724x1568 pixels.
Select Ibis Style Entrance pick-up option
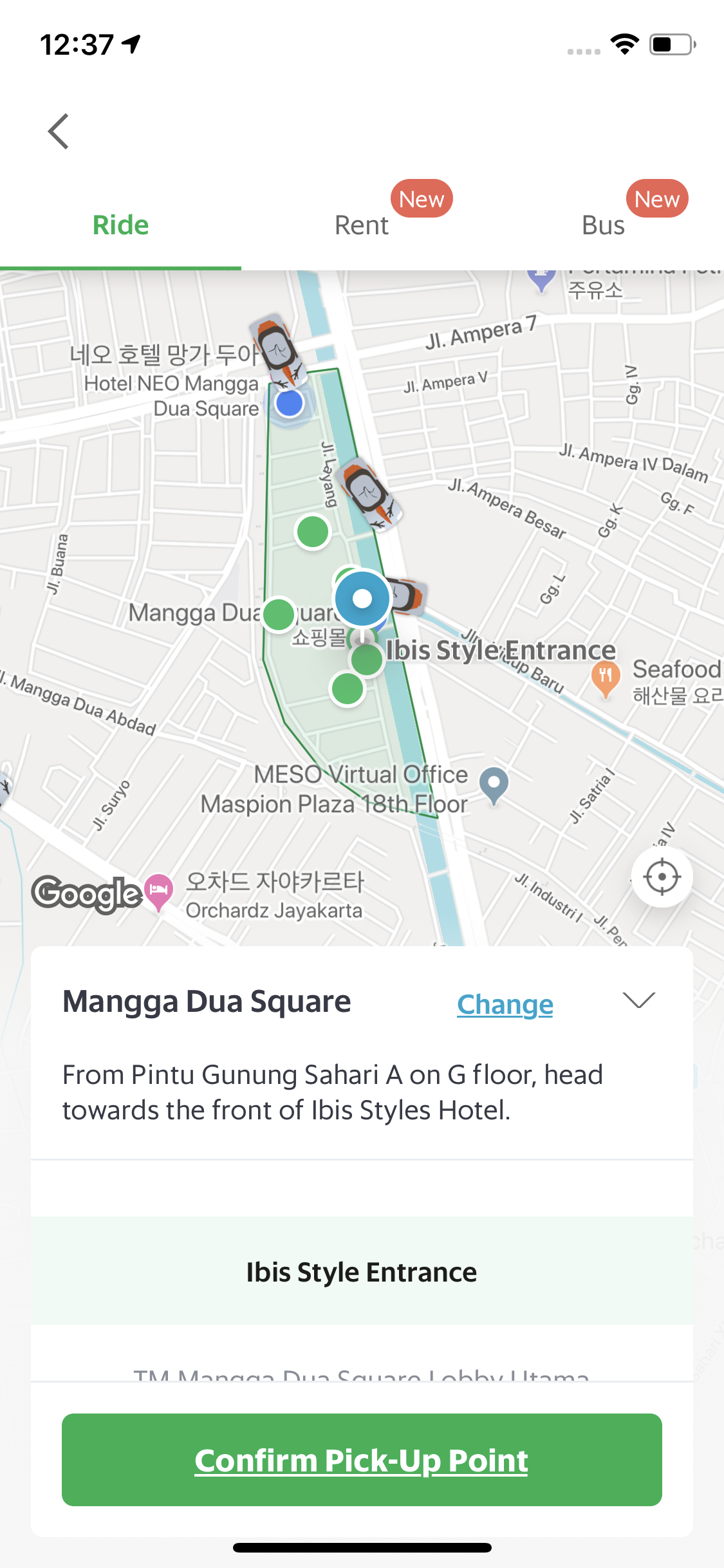pos(362,1272)
